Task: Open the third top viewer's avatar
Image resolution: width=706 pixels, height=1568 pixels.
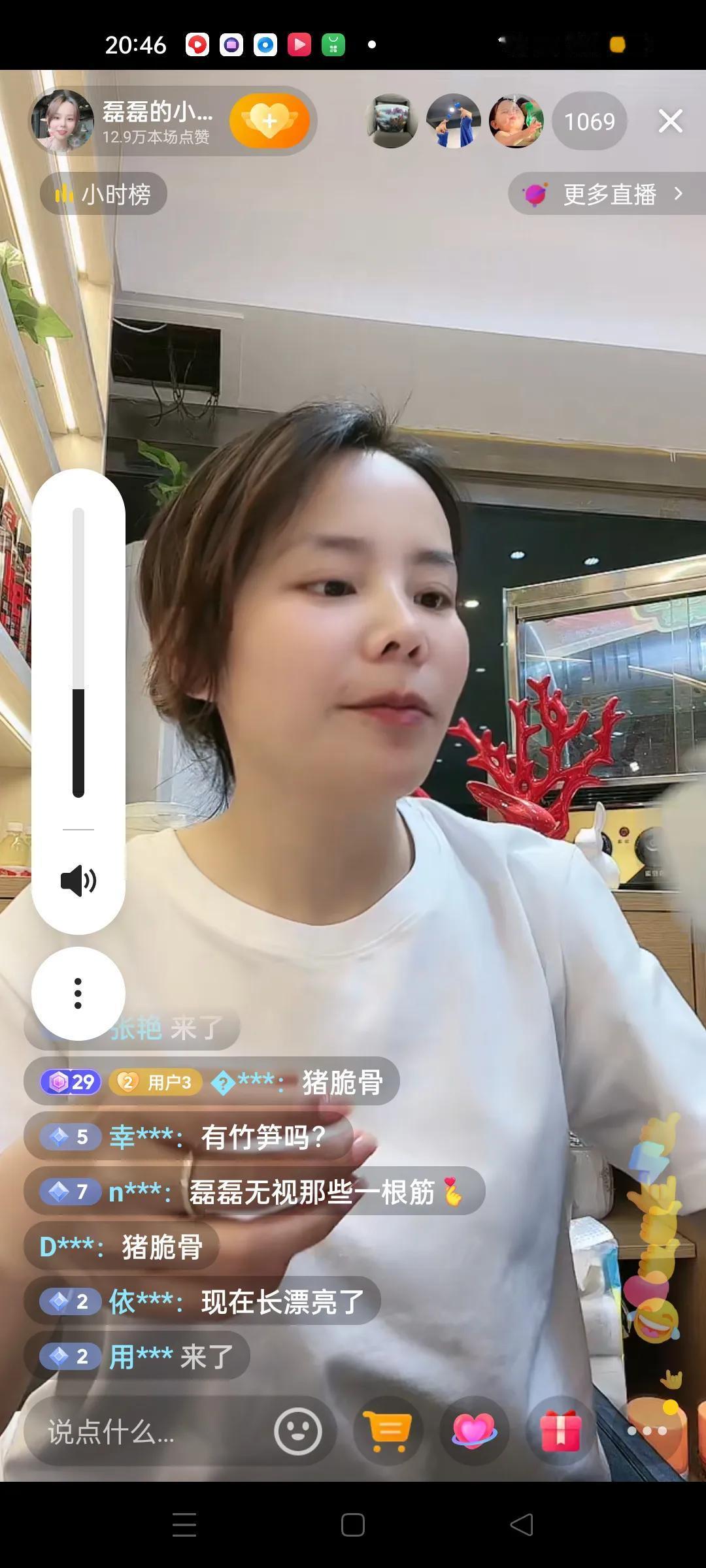Action: pyautogui.click(x=516, y=122)
